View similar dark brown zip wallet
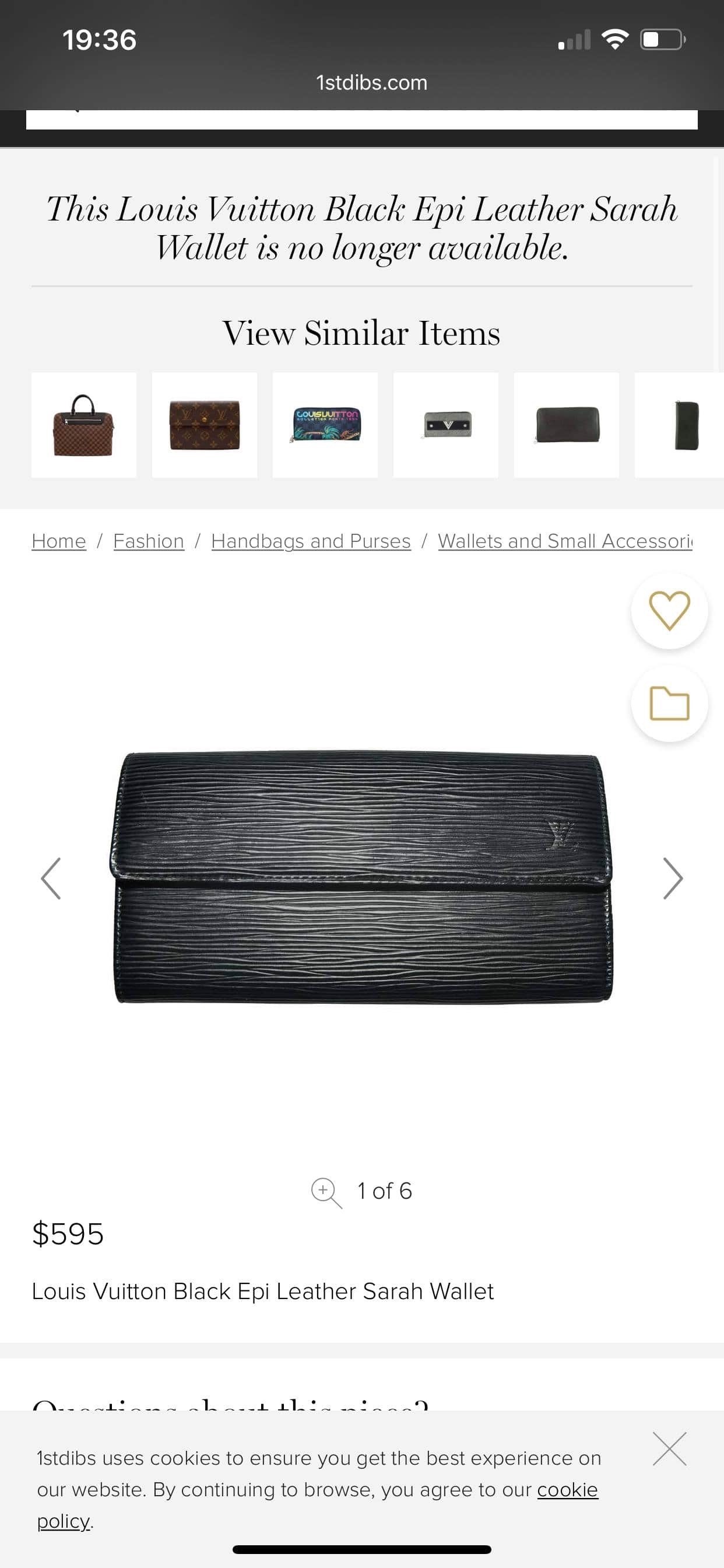Image resolution: width=724 pixels, height=1568 pixels. [x=567, y=425]
